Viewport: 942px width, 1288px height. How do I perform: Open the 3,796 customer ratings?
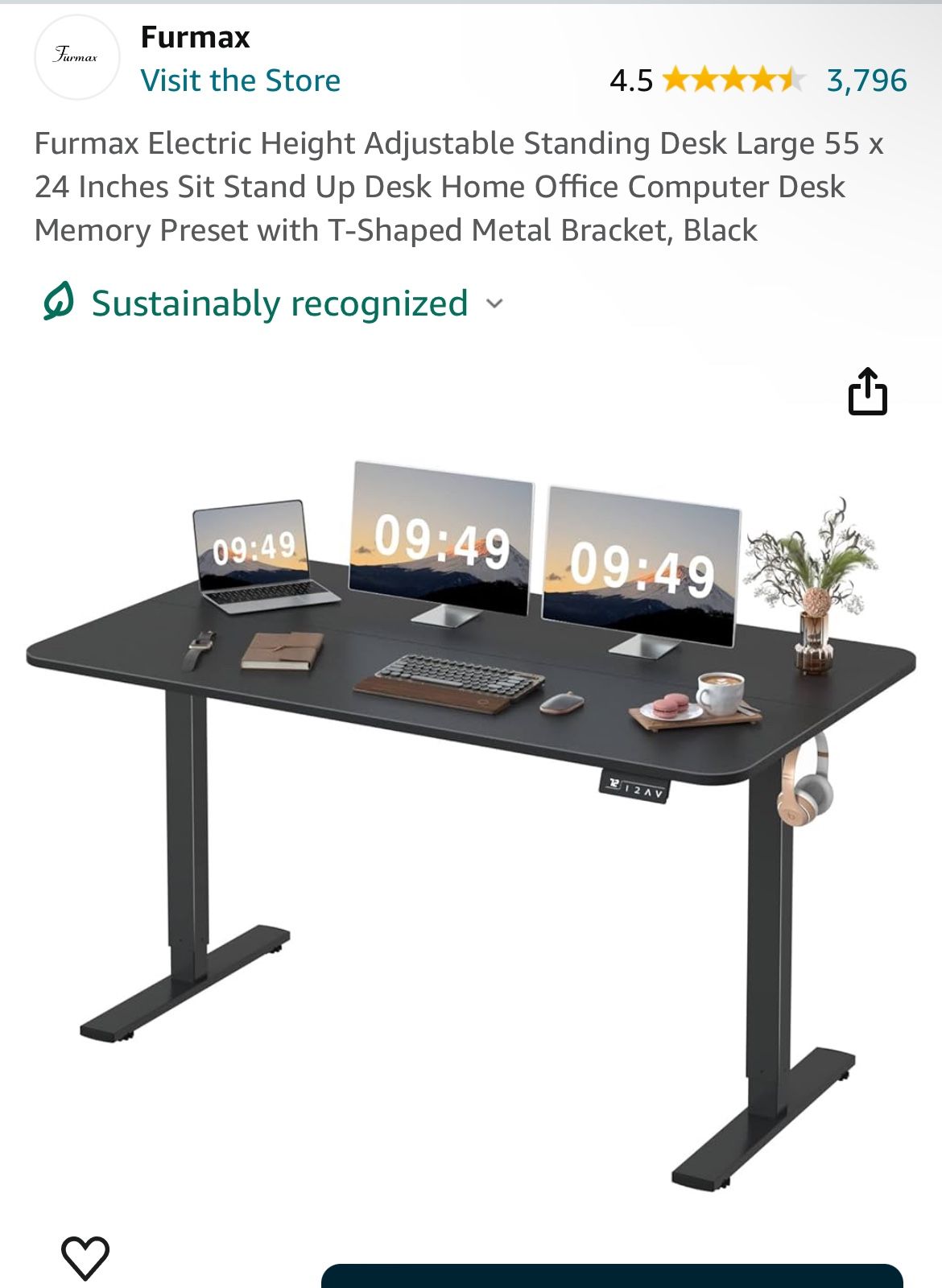tap(866, 80)
